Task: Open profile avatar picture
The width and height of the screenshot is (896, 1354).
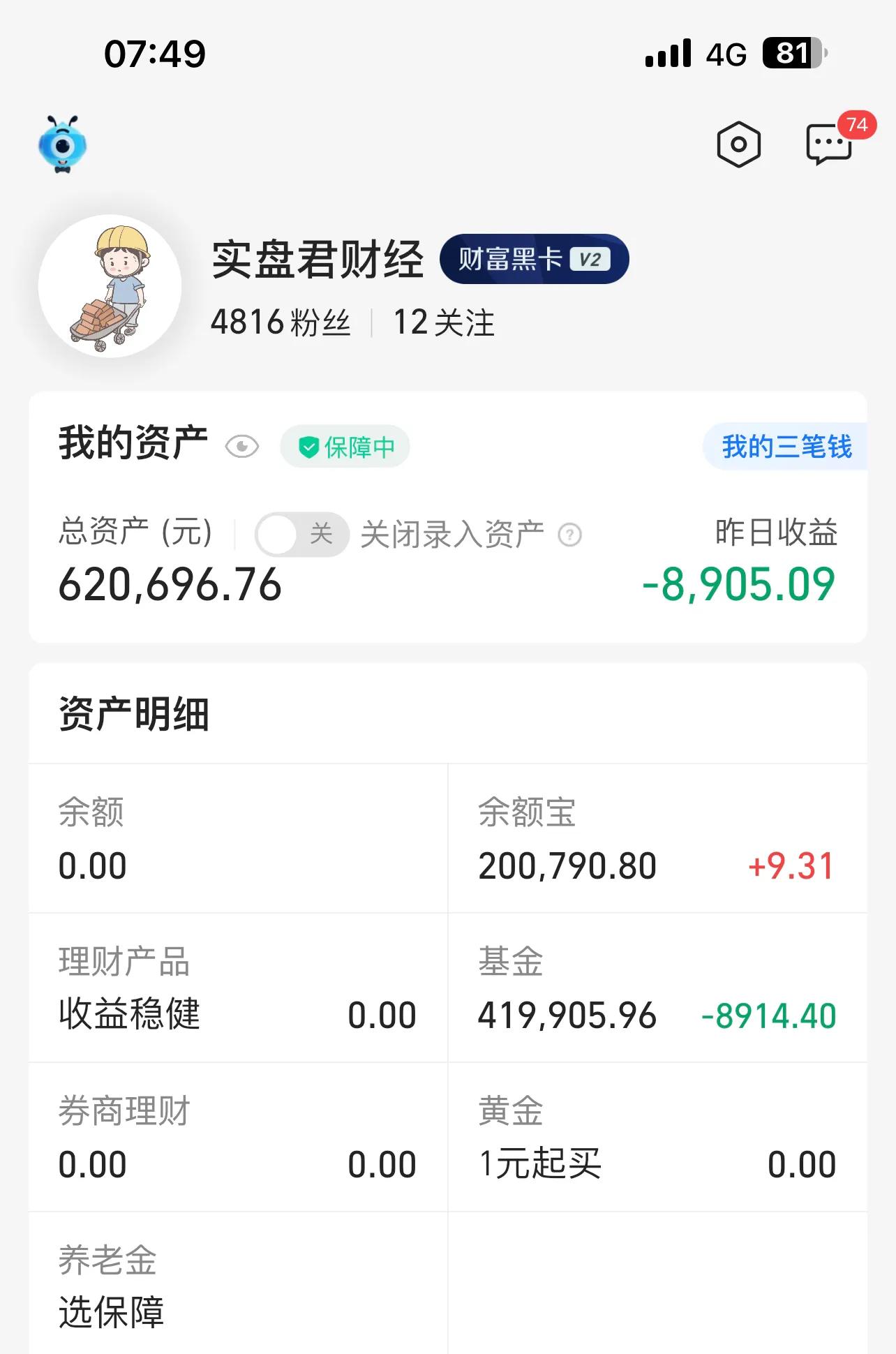Action: coord(108,286)
